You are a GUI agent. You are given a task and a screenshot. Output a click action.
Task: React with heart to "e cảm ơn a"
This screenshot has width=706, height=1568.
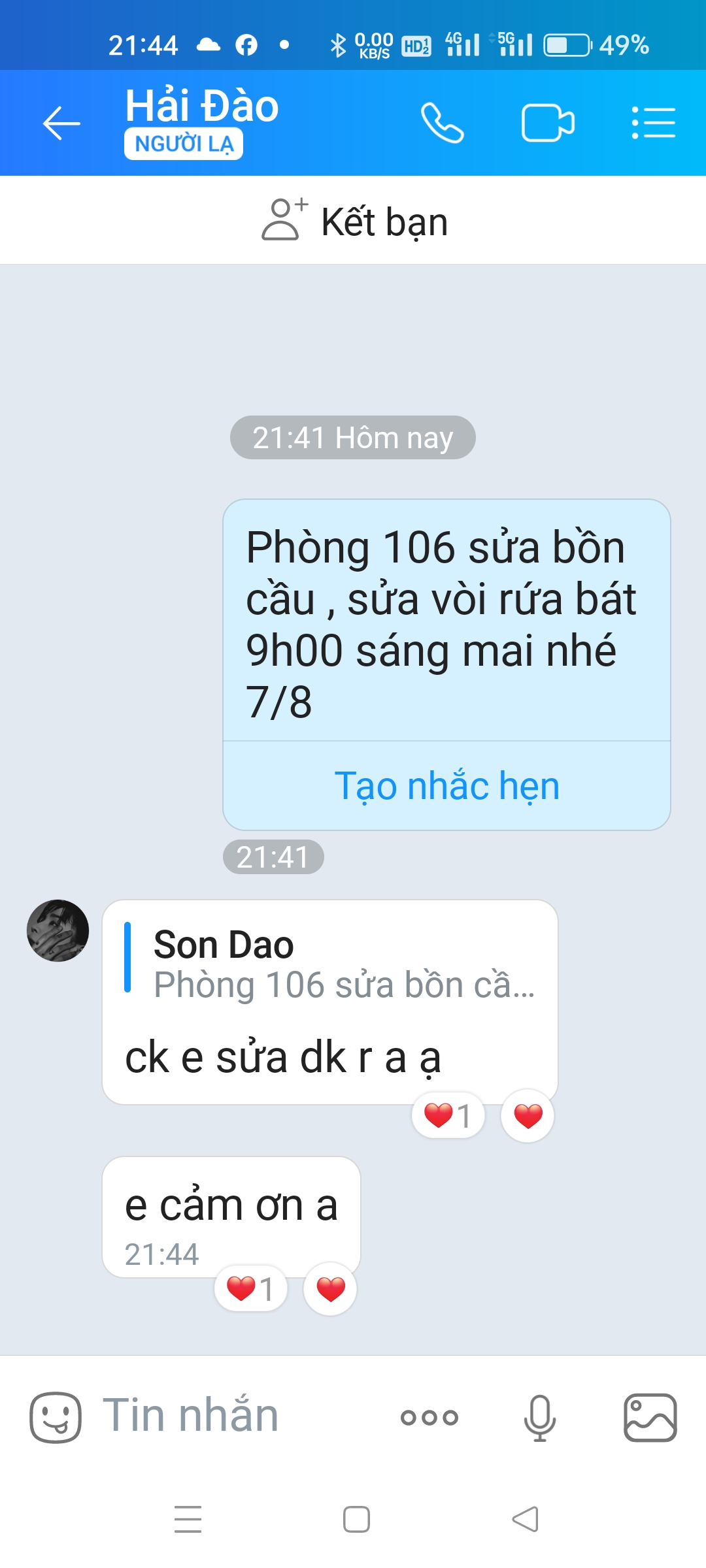click(x=330, y=1289)
